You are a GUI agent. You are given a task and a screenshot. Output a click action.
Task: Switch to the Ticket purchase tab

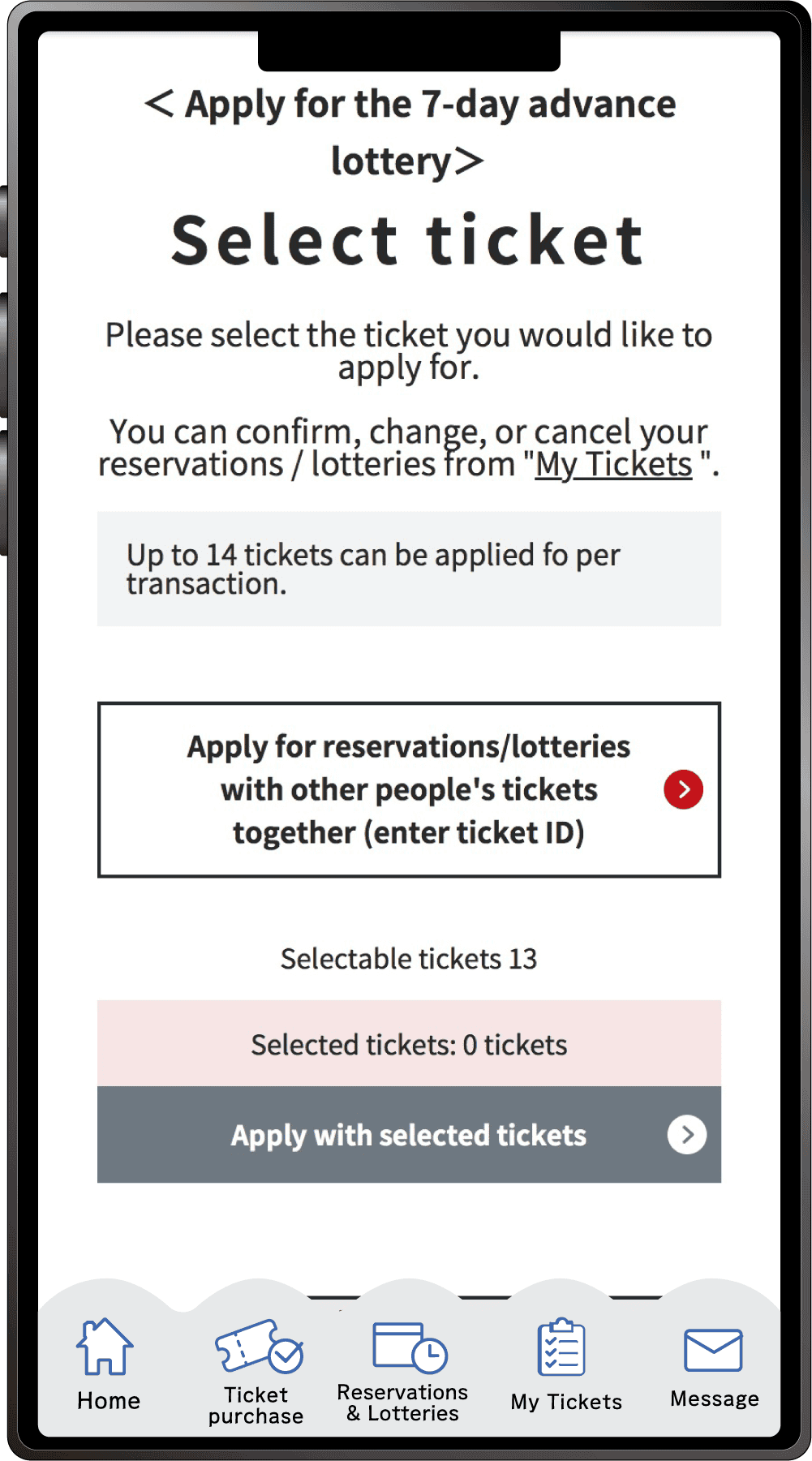256,1372
